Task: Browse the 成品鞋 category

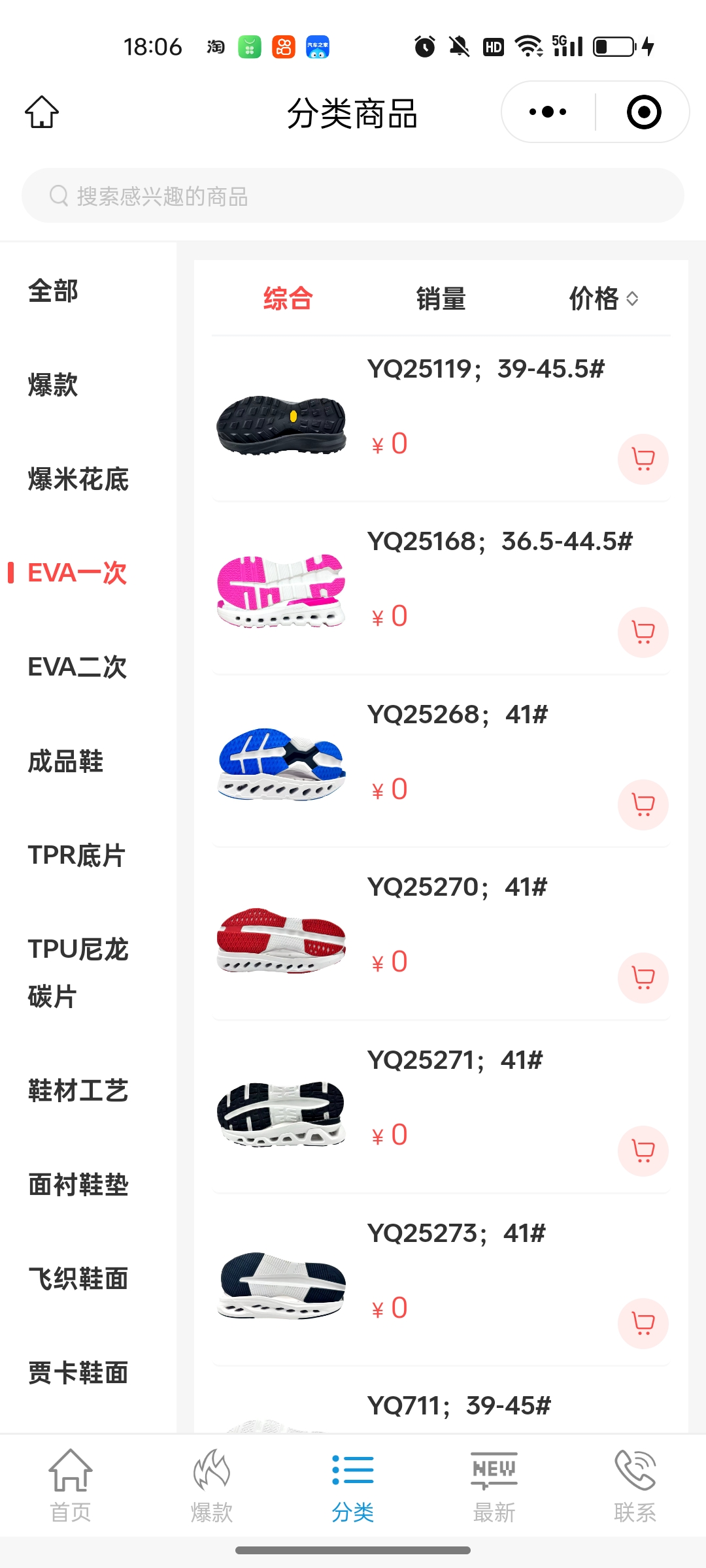Action: pos(65,761)
